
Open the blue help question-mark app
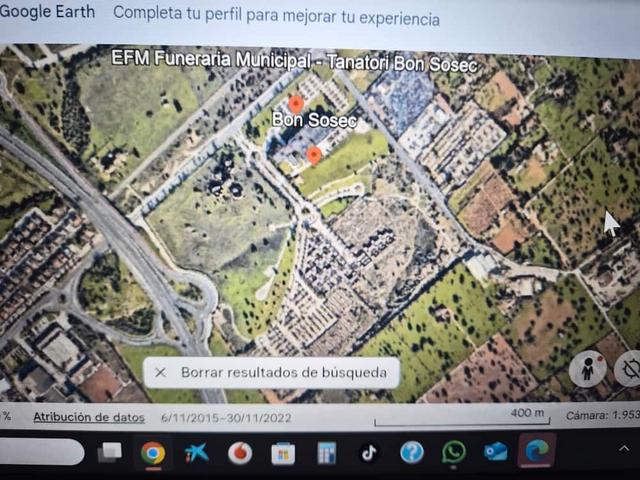412,453
